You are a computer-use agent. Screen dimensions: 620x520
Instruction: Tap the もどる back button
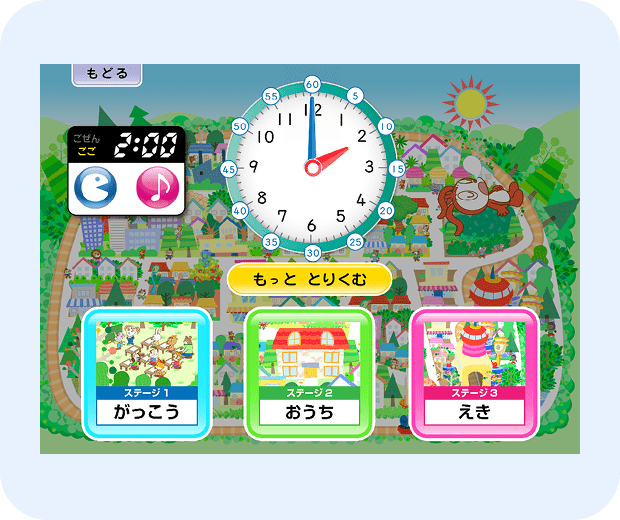[107, 74]
